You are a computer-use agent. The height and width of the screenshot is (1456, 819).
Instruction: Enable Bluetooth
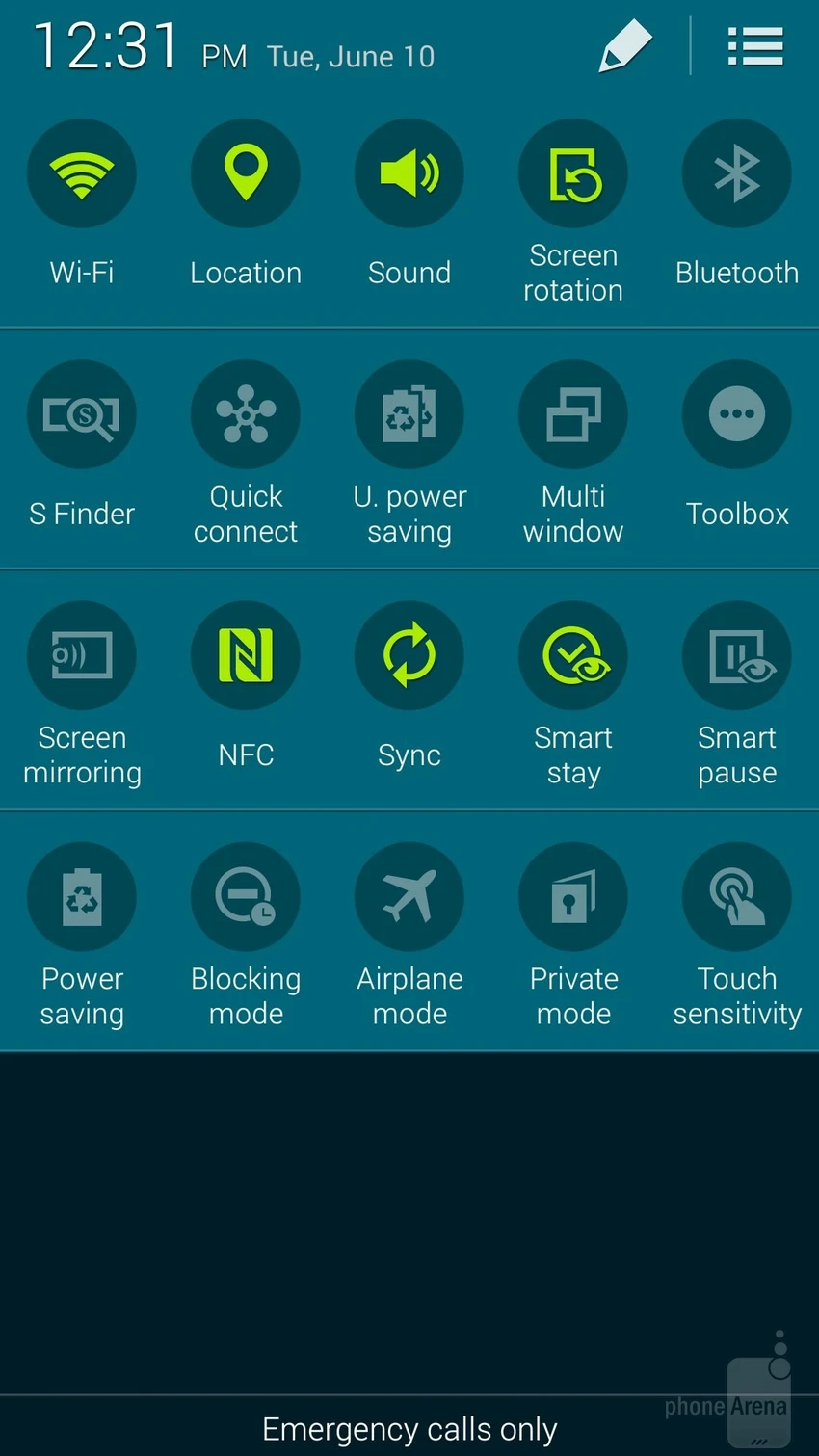737,173
